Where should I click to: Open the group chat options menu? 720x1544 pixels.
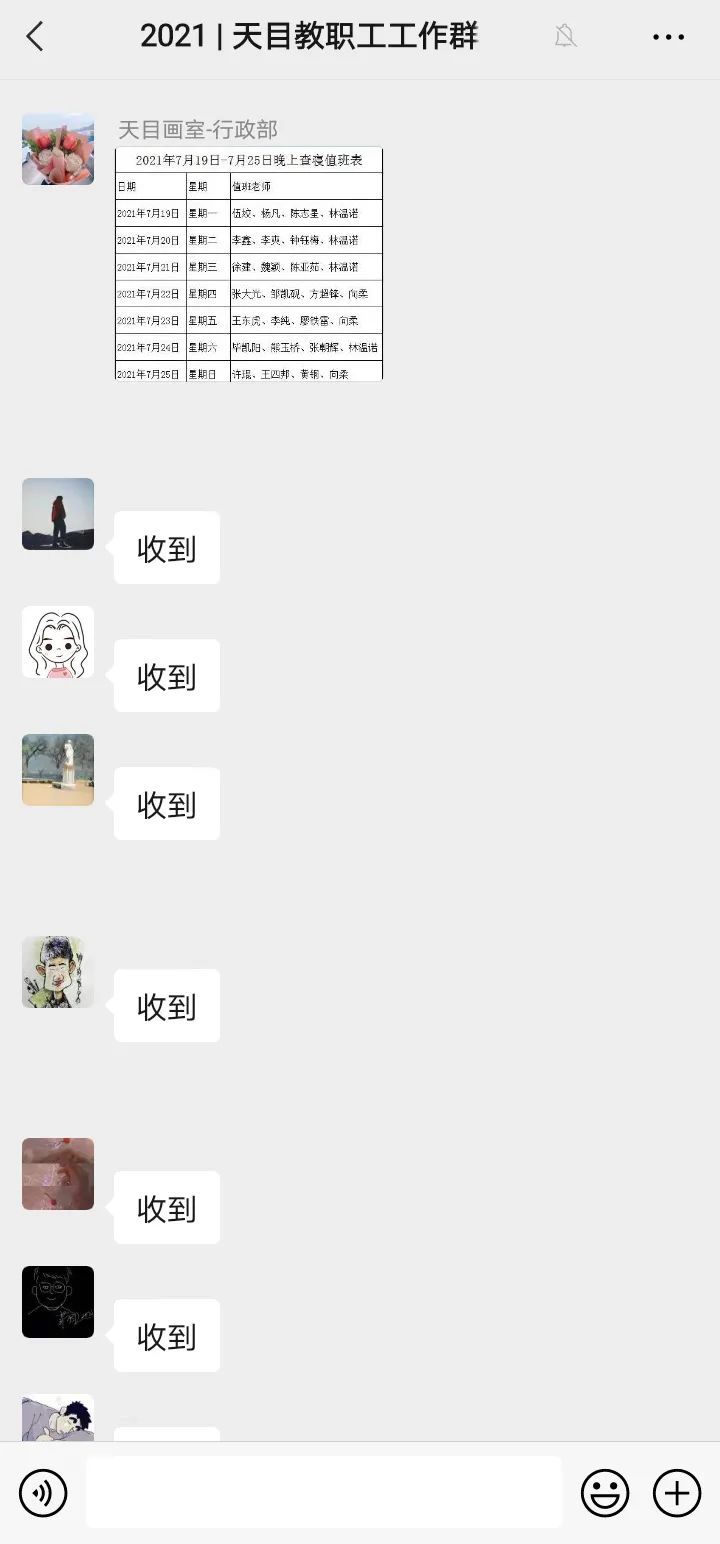click(668, 38)
